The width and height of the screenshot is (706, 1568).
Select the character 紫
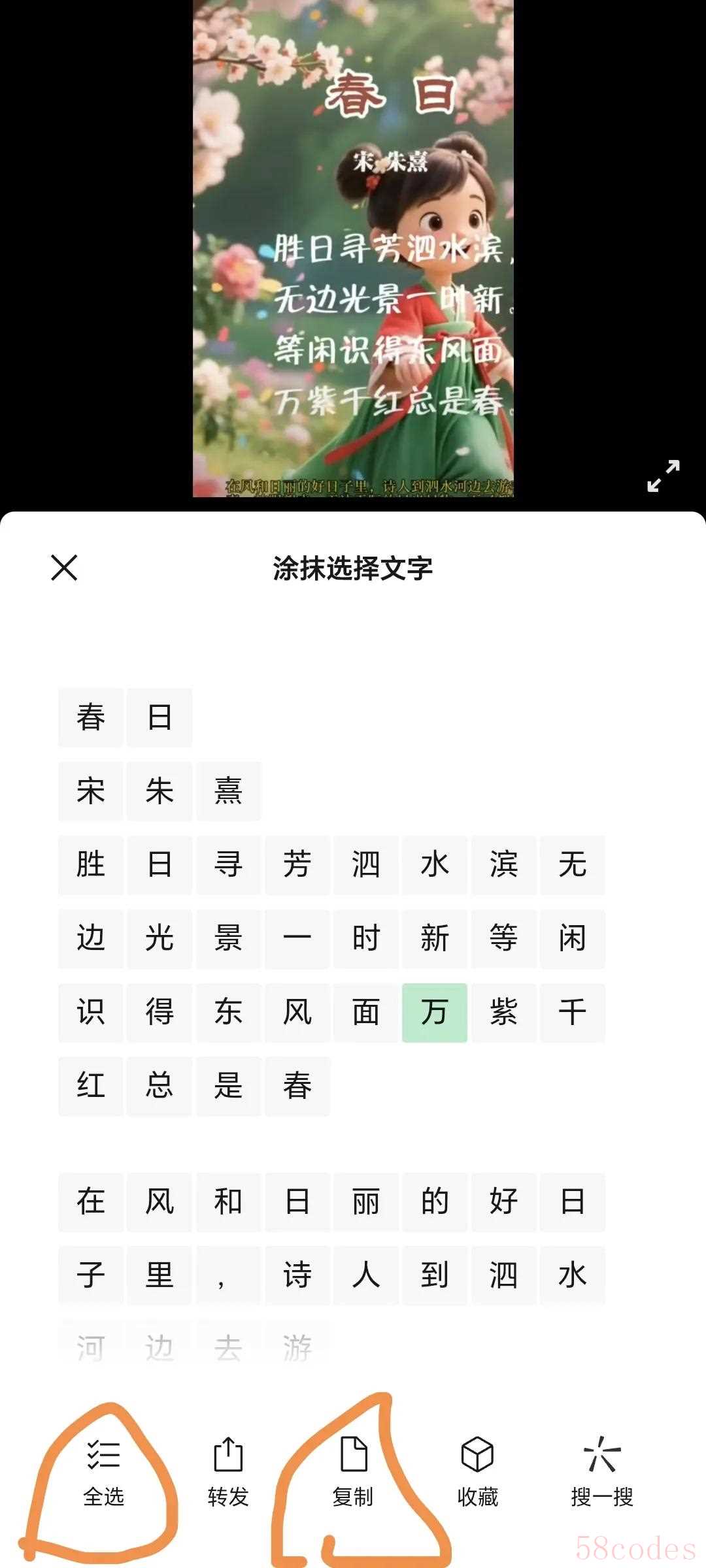(x=503, y=1012)
